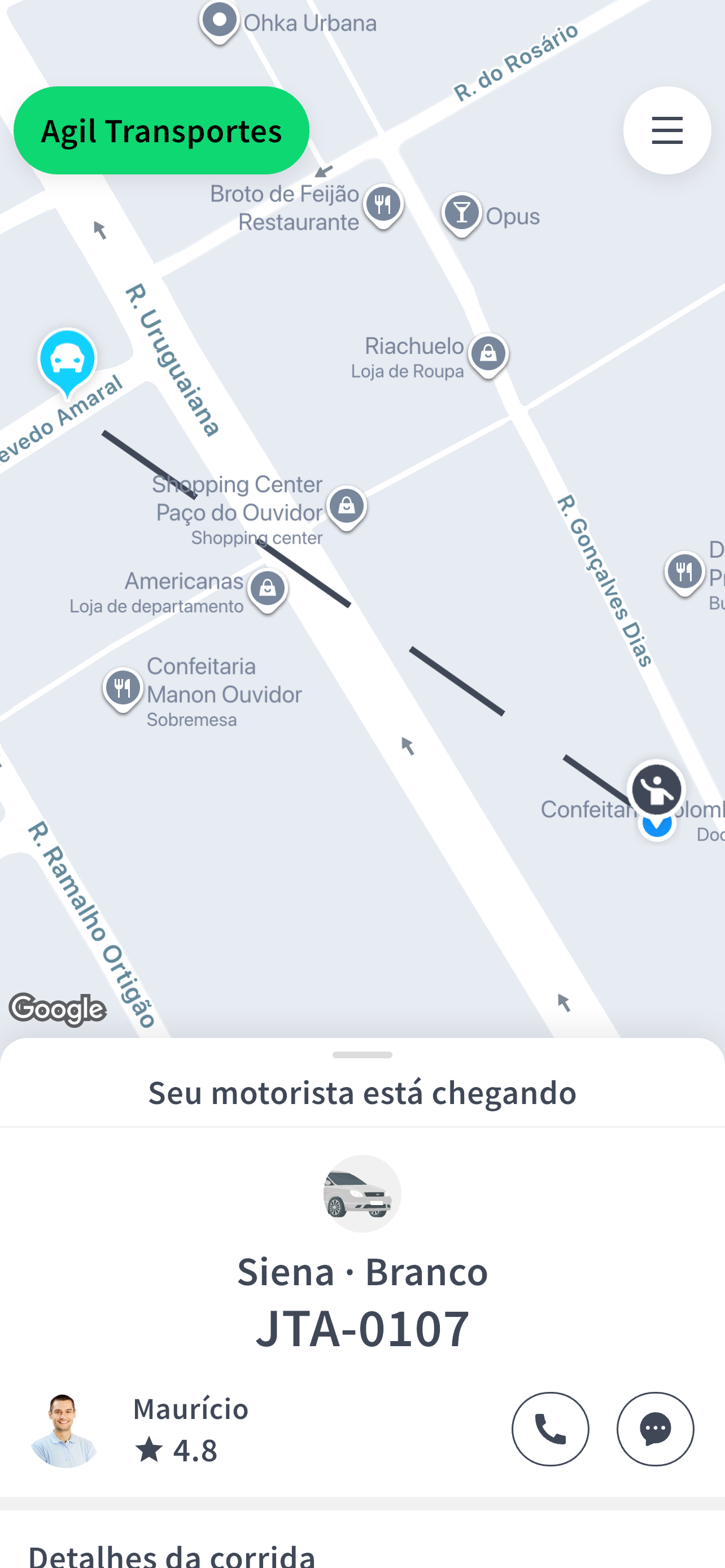Tap the driver car marker on map
The height and width of the screenshot is (1568, 725).
click(67, 363)
